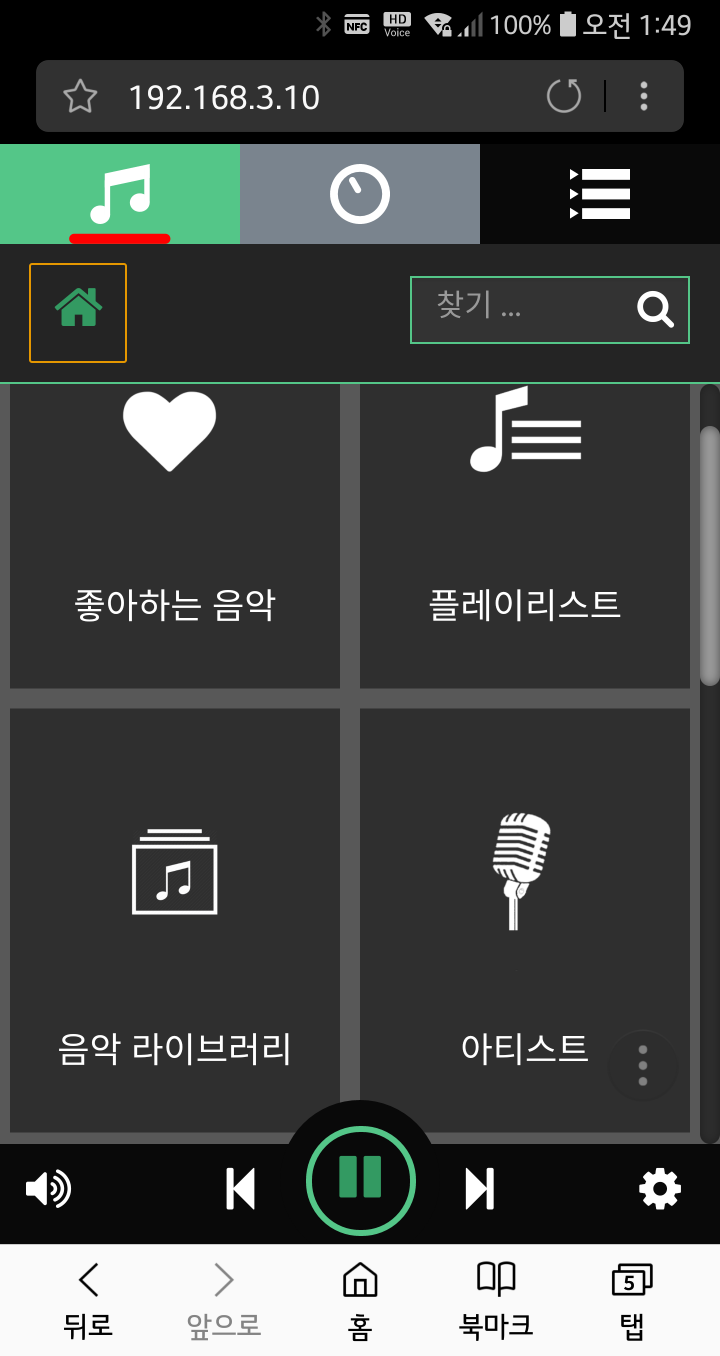The image size is (720, 1356).
Task: Open the 아티스트 tile
Action: click(x=525, y=920)
